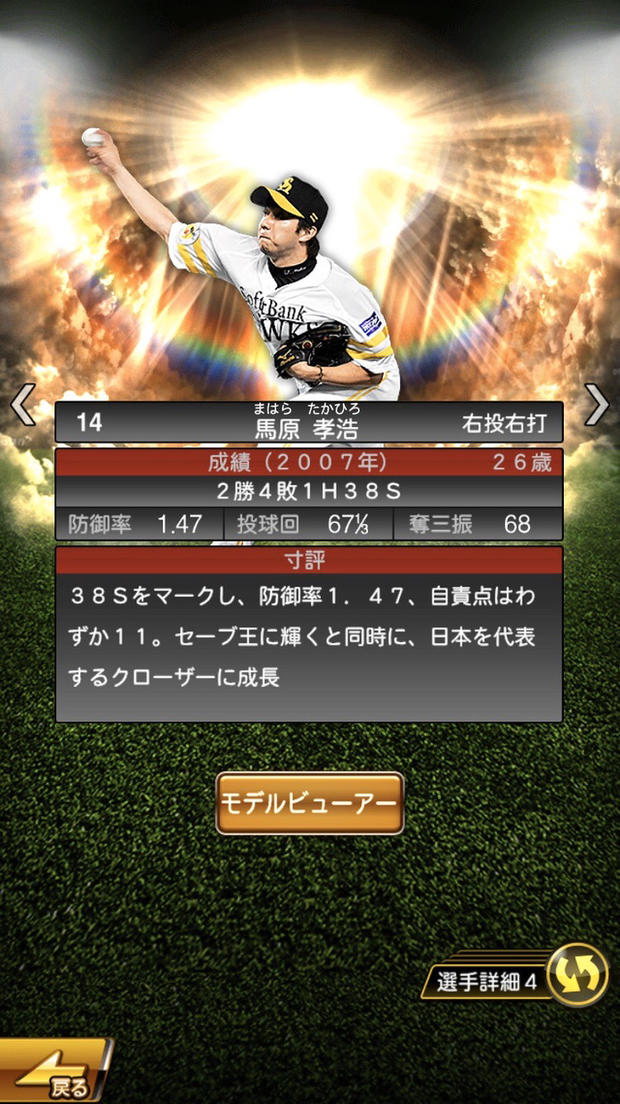This screenshot has height=1104, width=620.
Task: Open the モデルビューアー model viewer
Action: [x=310, y=802]
